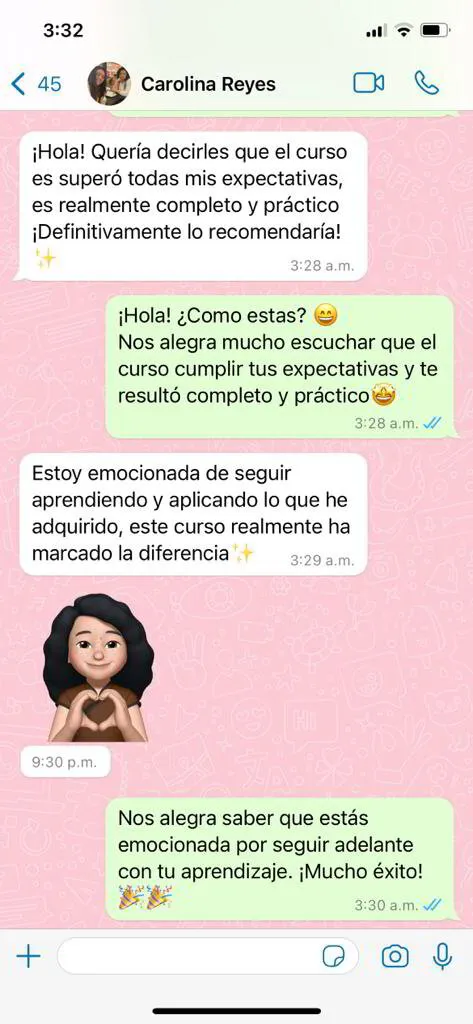Open the sticker picker in message field
Screen dimensions: 473x1024
[x=334, y=957]
